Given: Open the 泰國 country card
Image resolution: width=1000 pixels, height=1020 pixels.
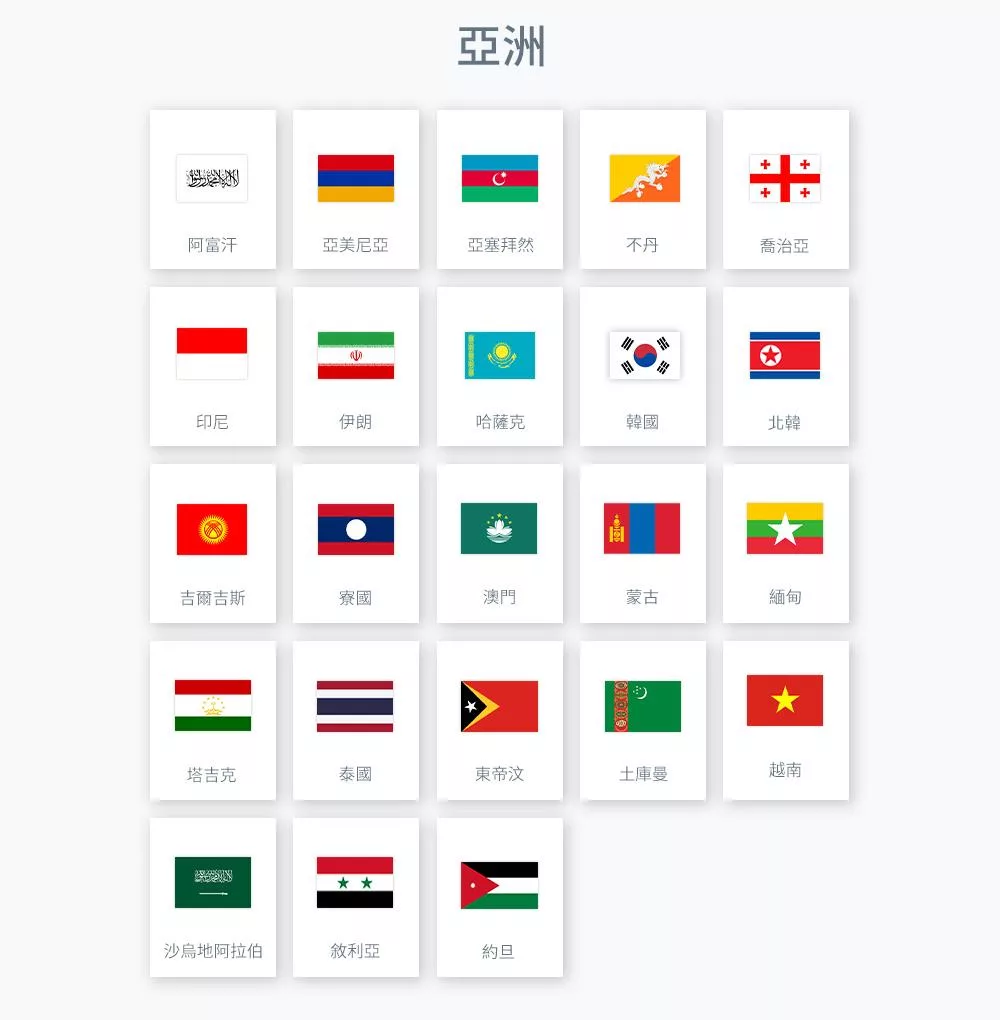Looking at the screenshot, I should (355, 720).
